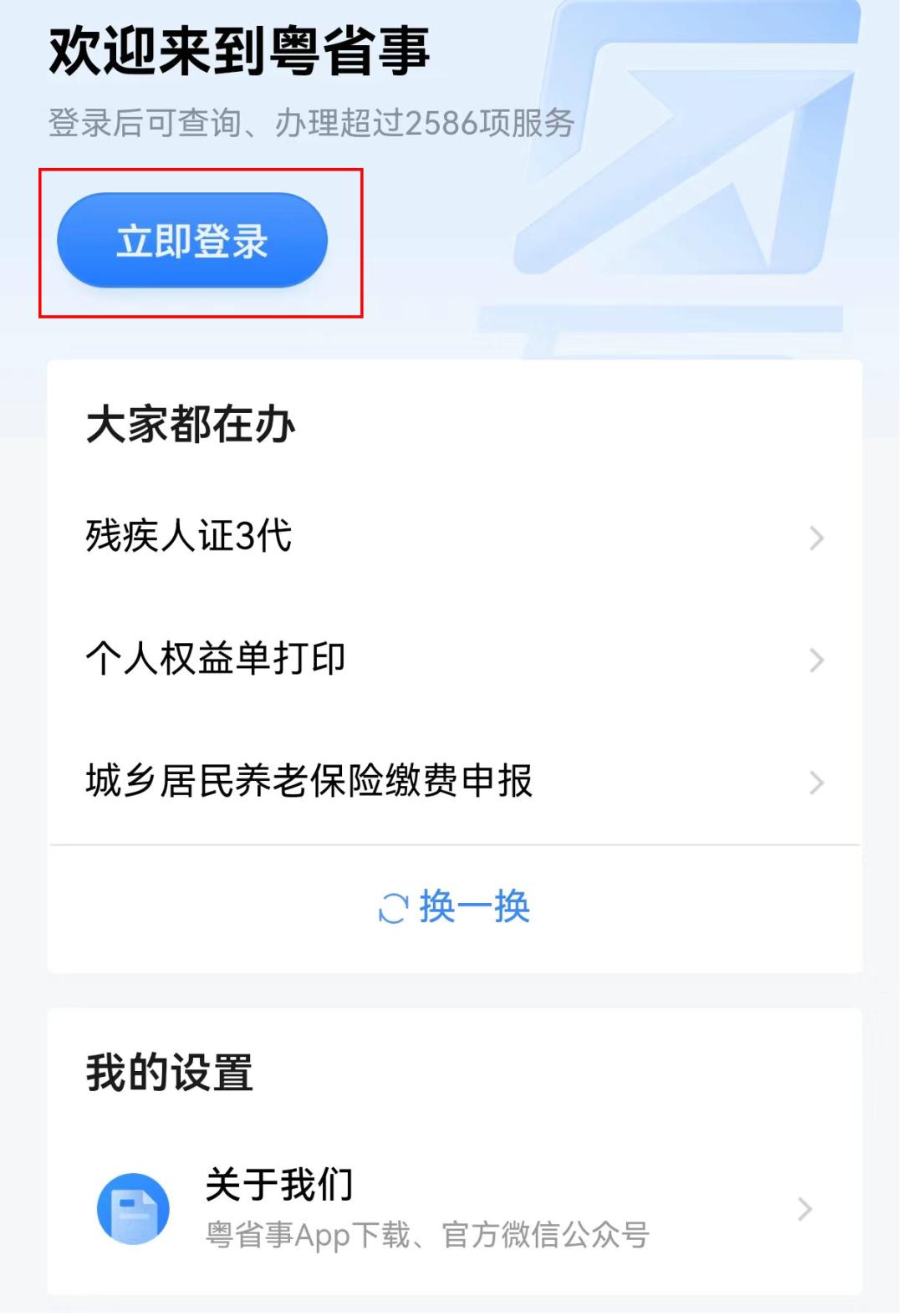Tap the 立即登录 login button
903x1316 pixels.
point(192,242)
